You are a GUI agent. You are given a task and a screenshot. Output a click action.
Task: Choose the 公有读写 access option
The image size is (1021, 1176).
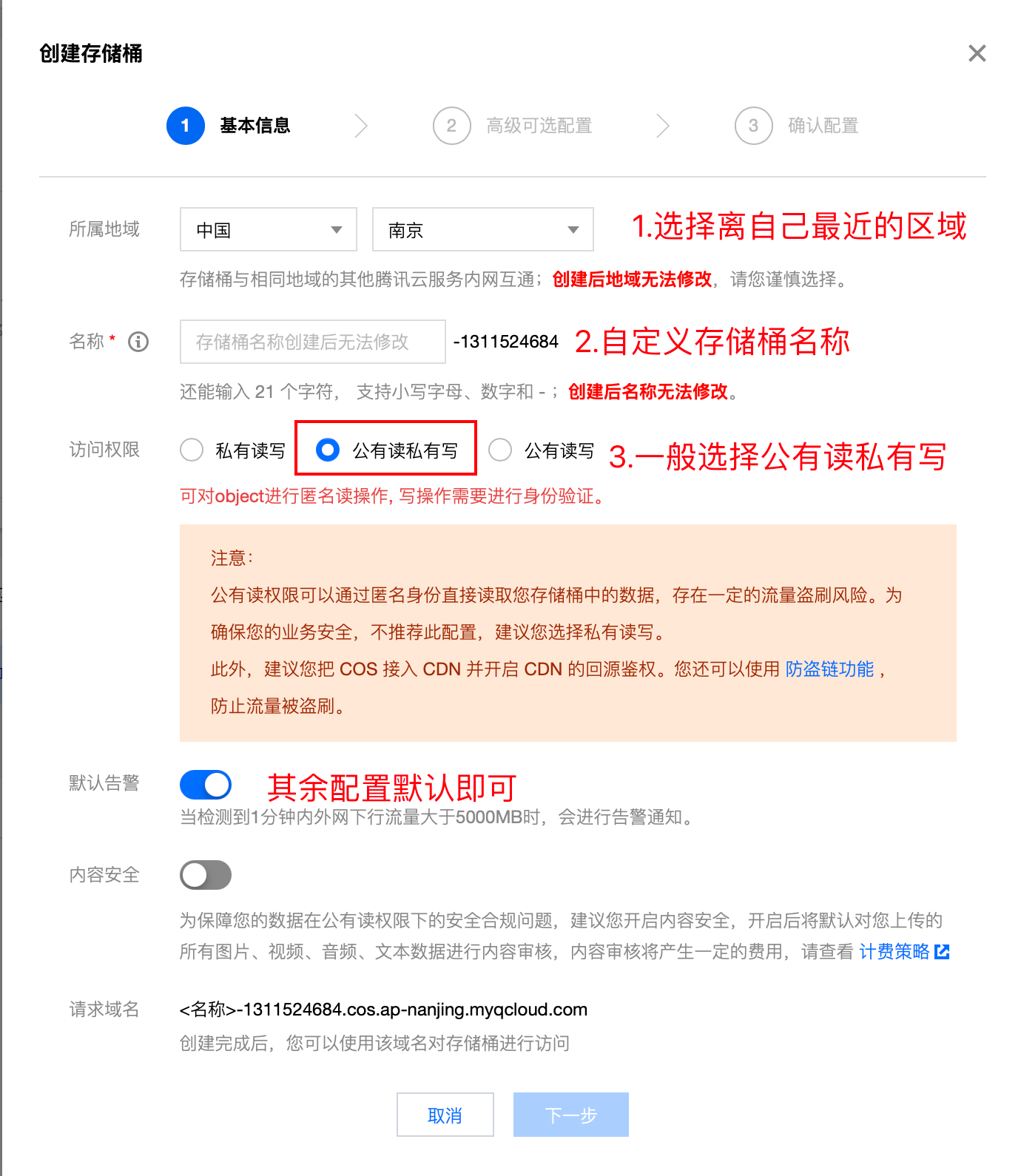pos(501,450)
